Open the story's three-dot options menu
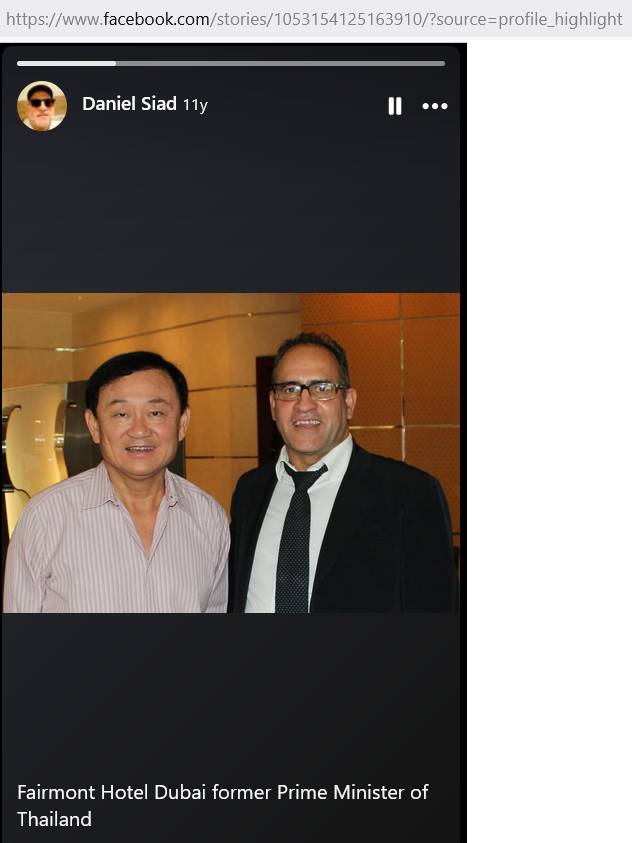The image size is (632, 843). [435, 106]
